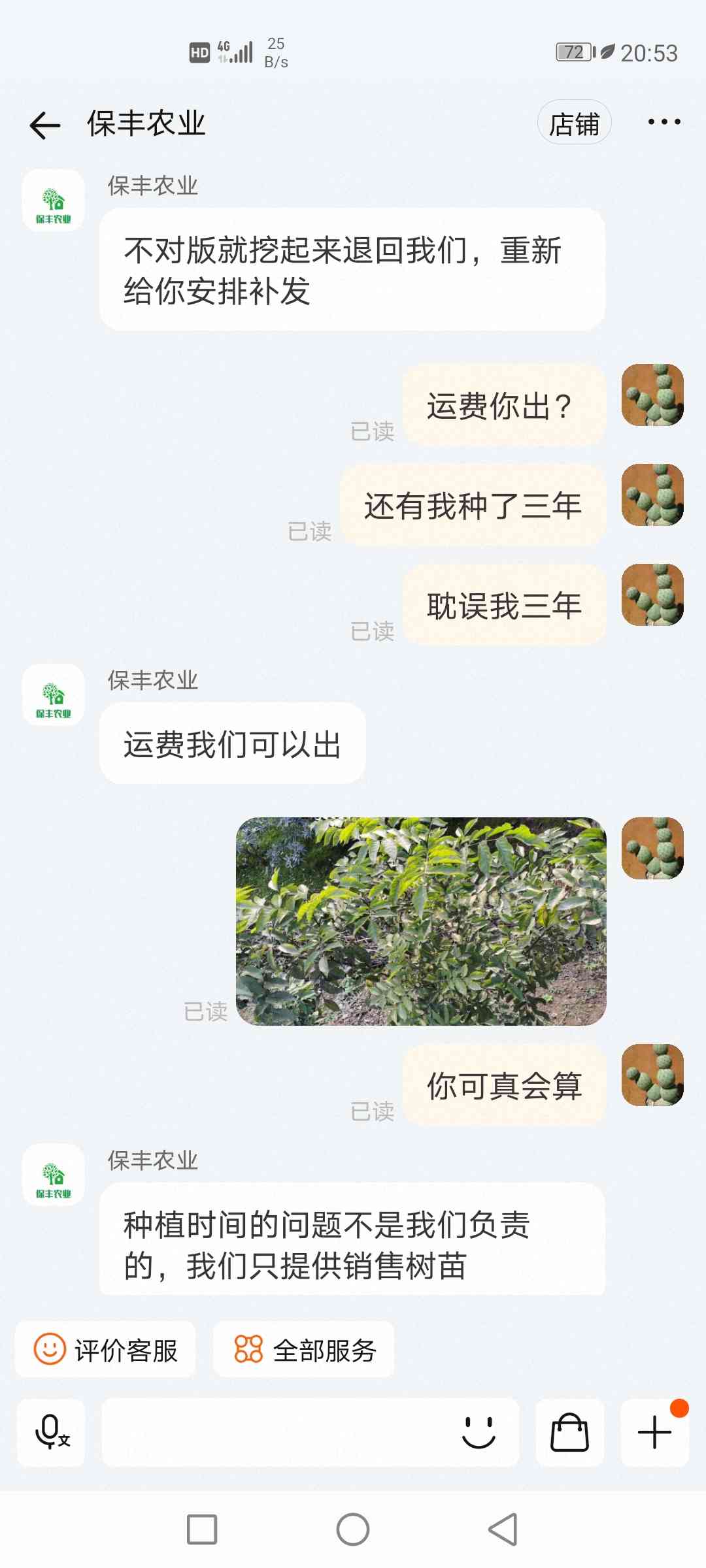706x1568 pixels.
Task: Tap 评价客服 to rate customer service
Action: pos(105,1350)
